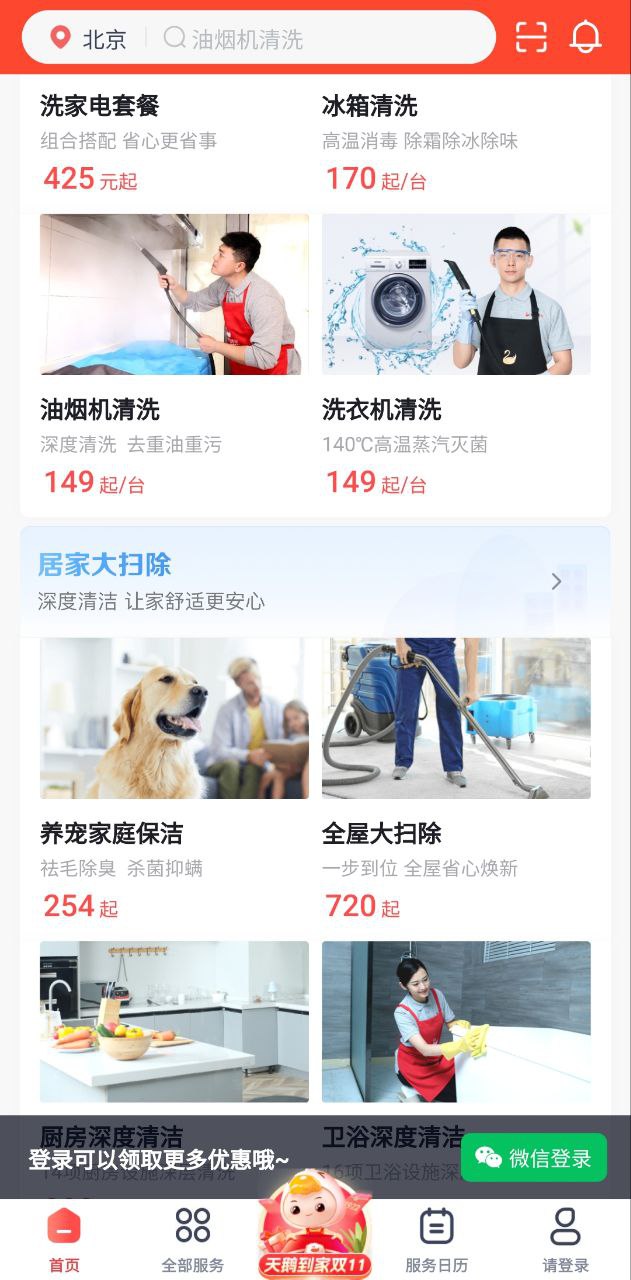Open the 厨房深度清洁 card
The image size is (631, 1280).
(x=174, y=1030)
